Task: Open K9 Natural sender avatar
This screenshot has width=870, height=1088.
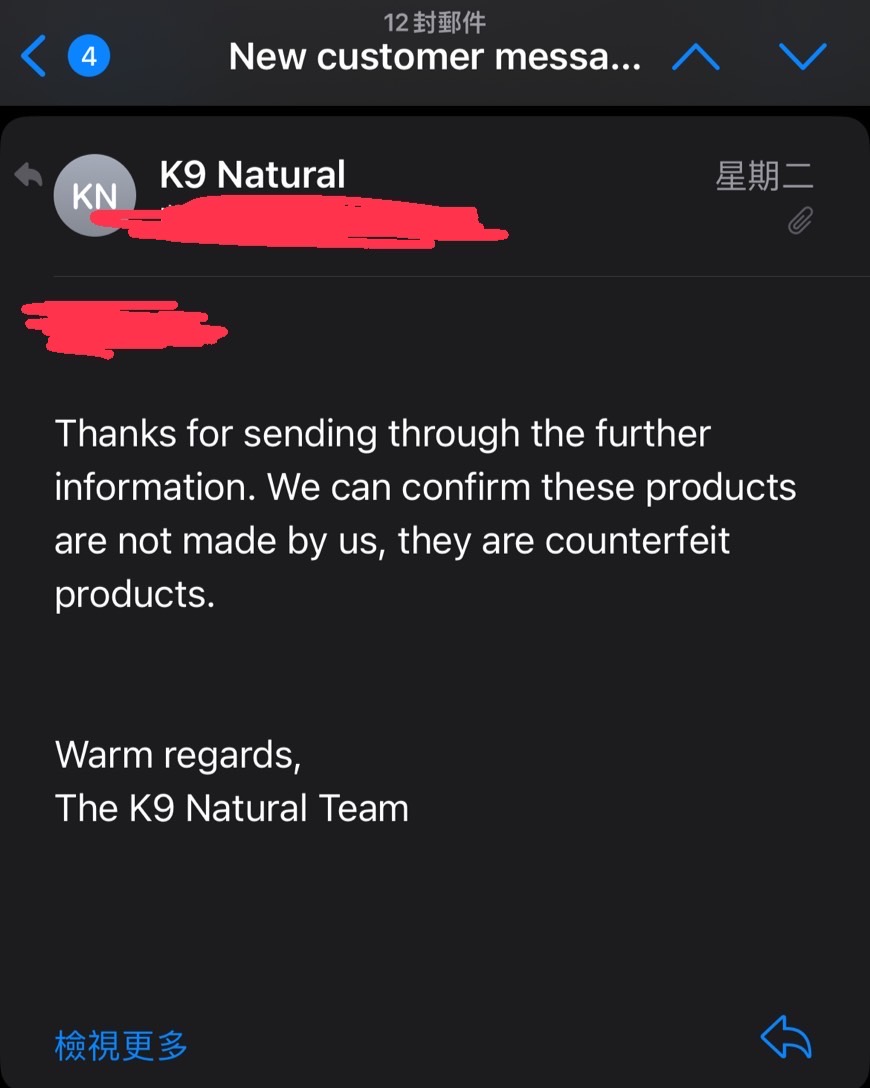Action: click(x=94, y=195)
